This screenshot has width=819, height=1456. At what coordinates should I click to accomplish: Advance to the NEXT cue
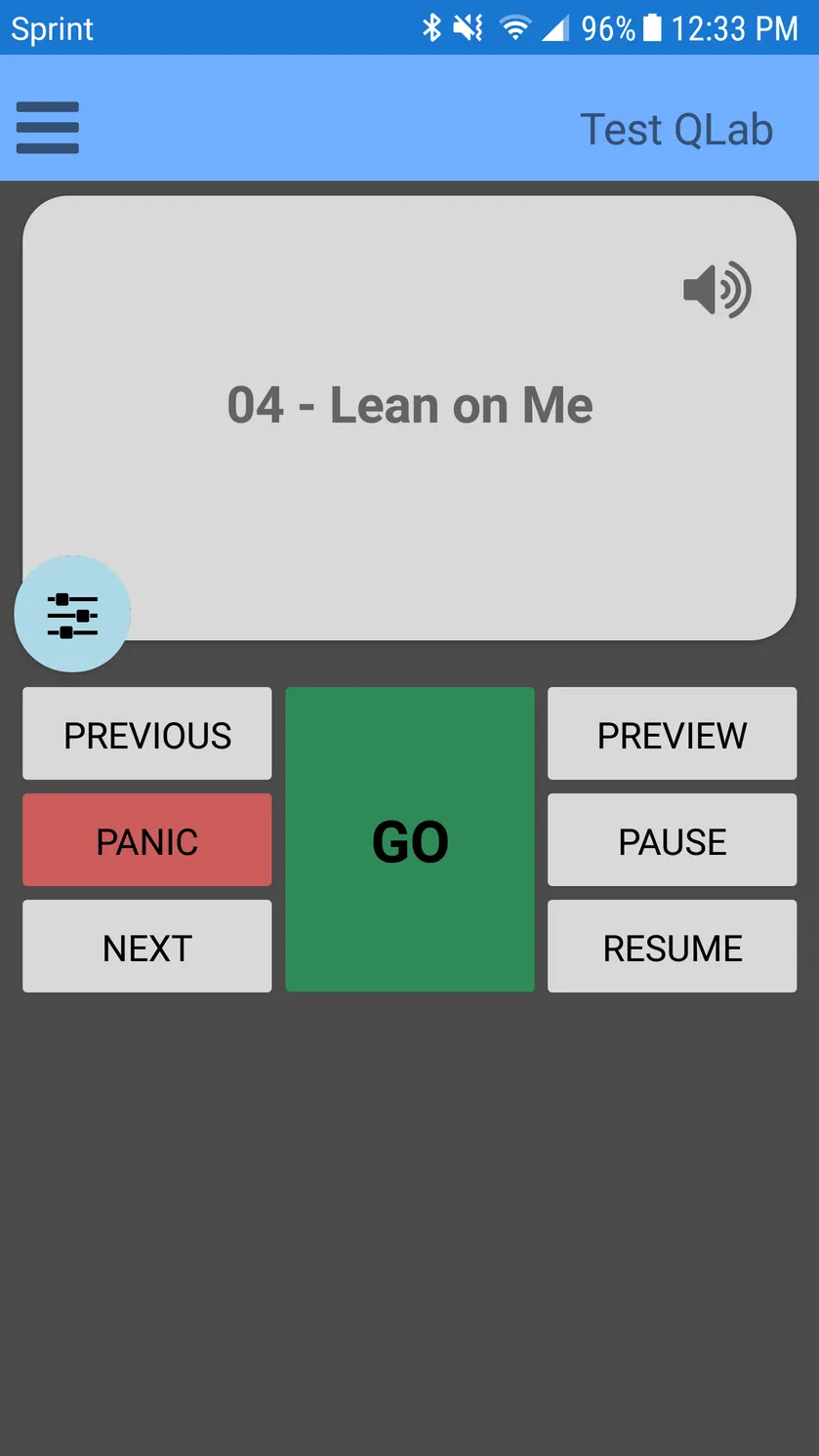click(x=147, y=947)
